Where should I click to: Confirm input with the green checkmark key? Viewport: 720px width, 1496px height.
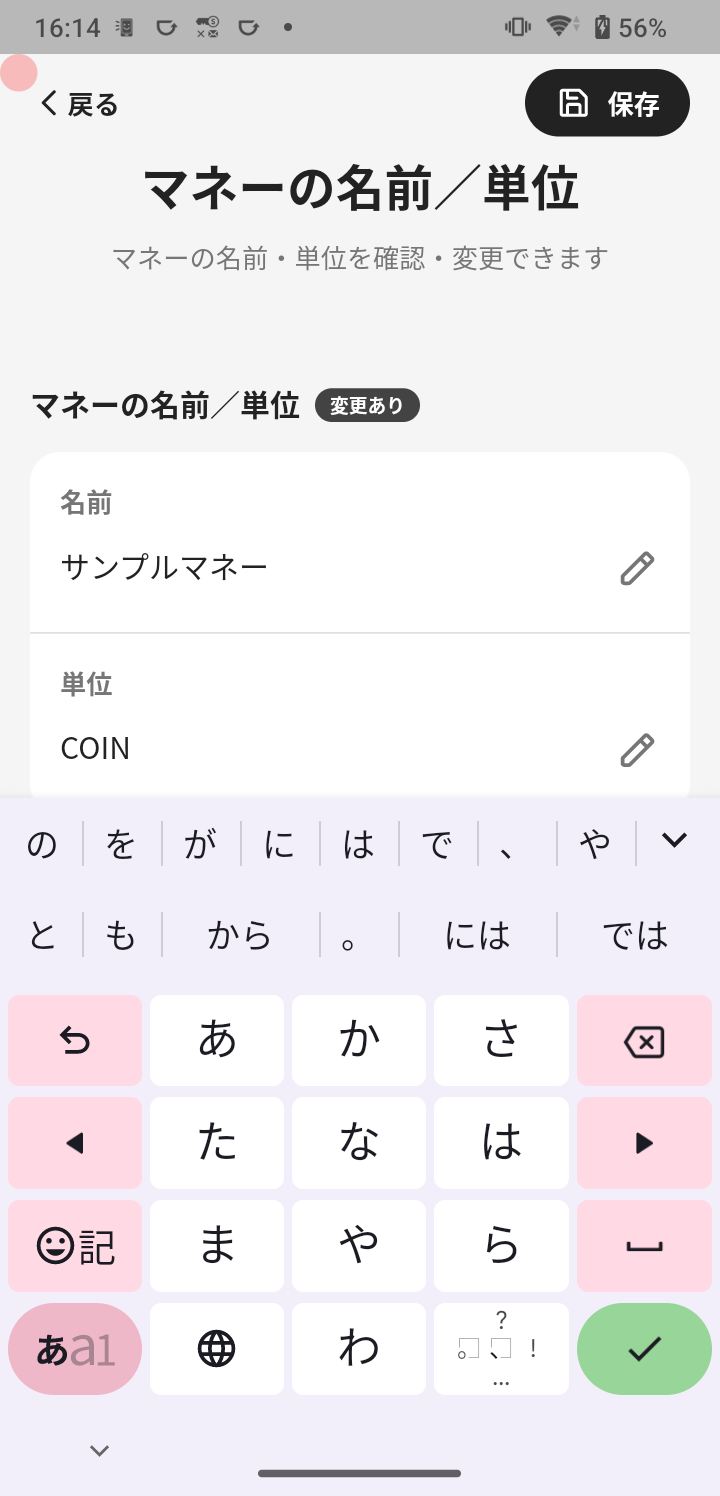644,1349
